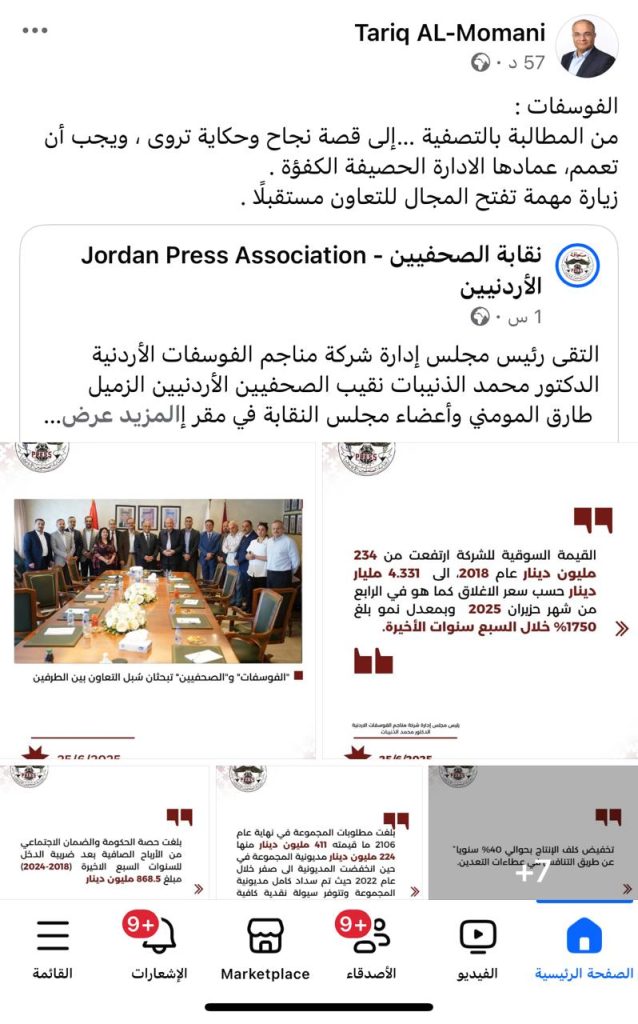
Task: Open the الإشعارات notifications tab
Action: tap(159, 948)
